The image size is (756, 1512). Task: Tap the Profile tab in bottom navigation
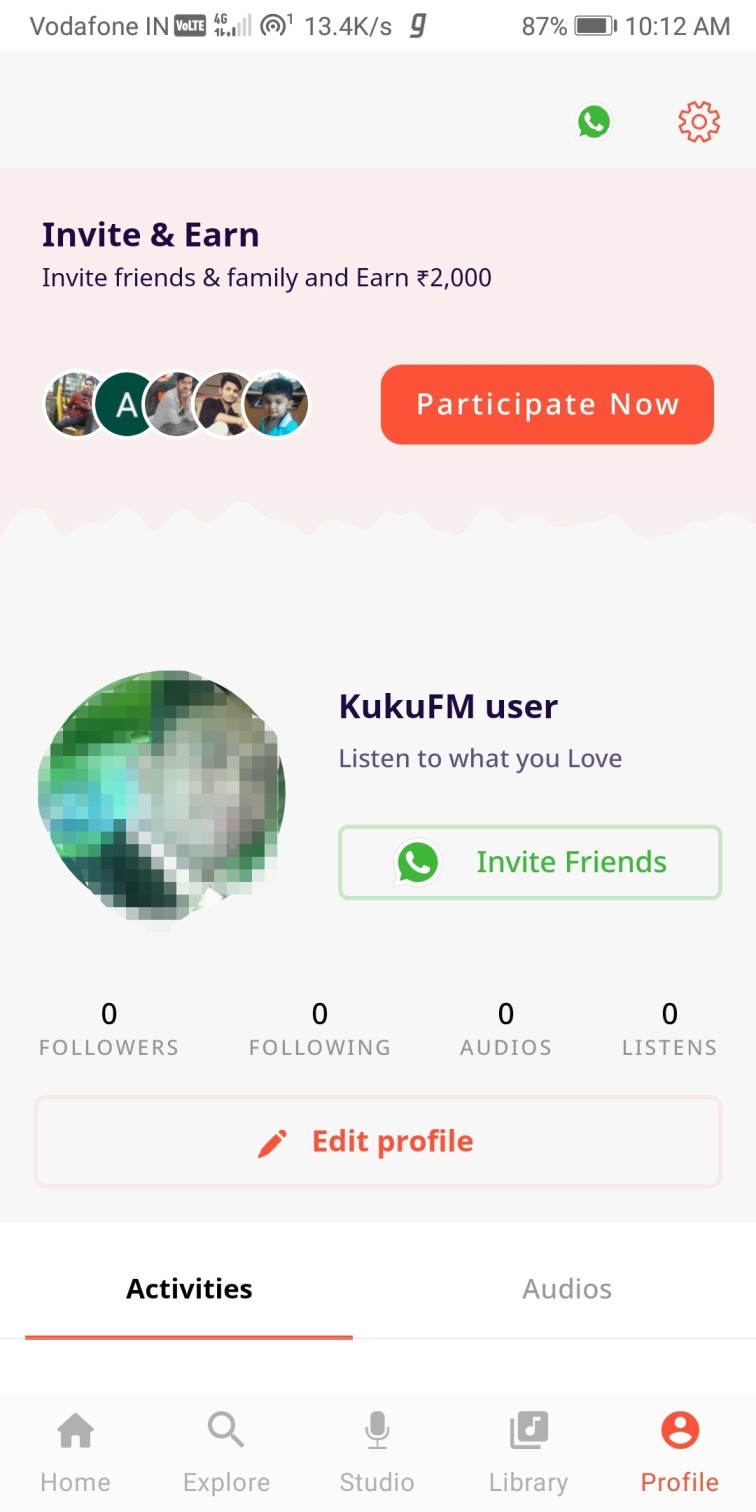point(680,1452)
